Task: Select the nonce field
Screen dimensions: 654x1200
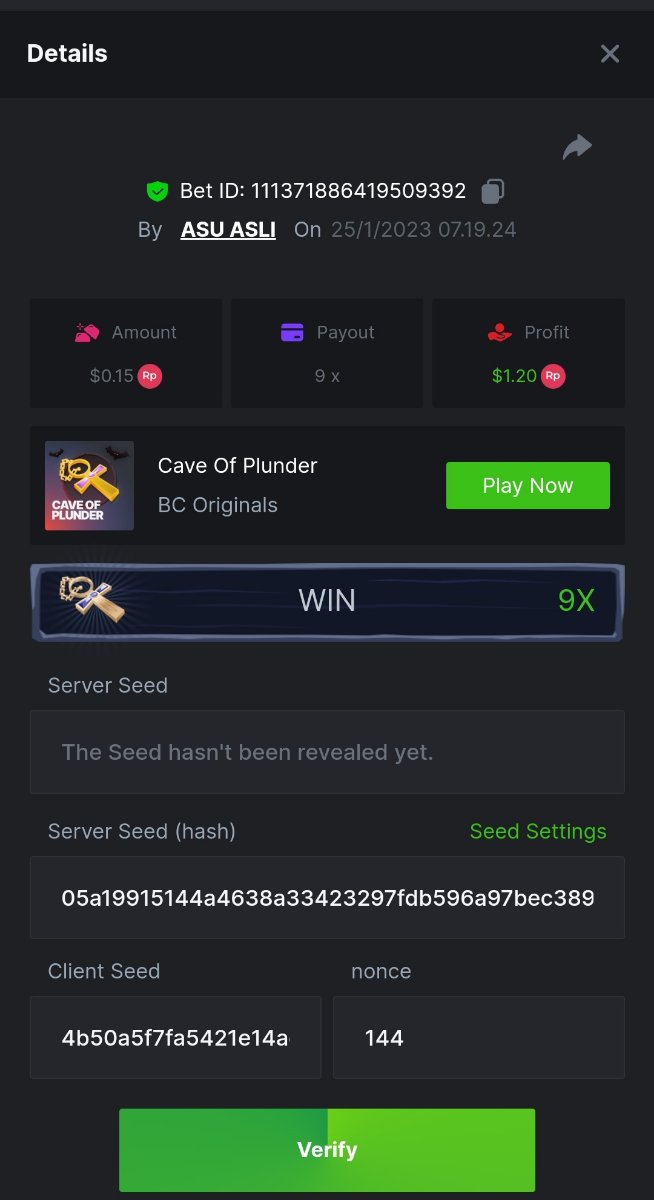Action: [478, 1038]
